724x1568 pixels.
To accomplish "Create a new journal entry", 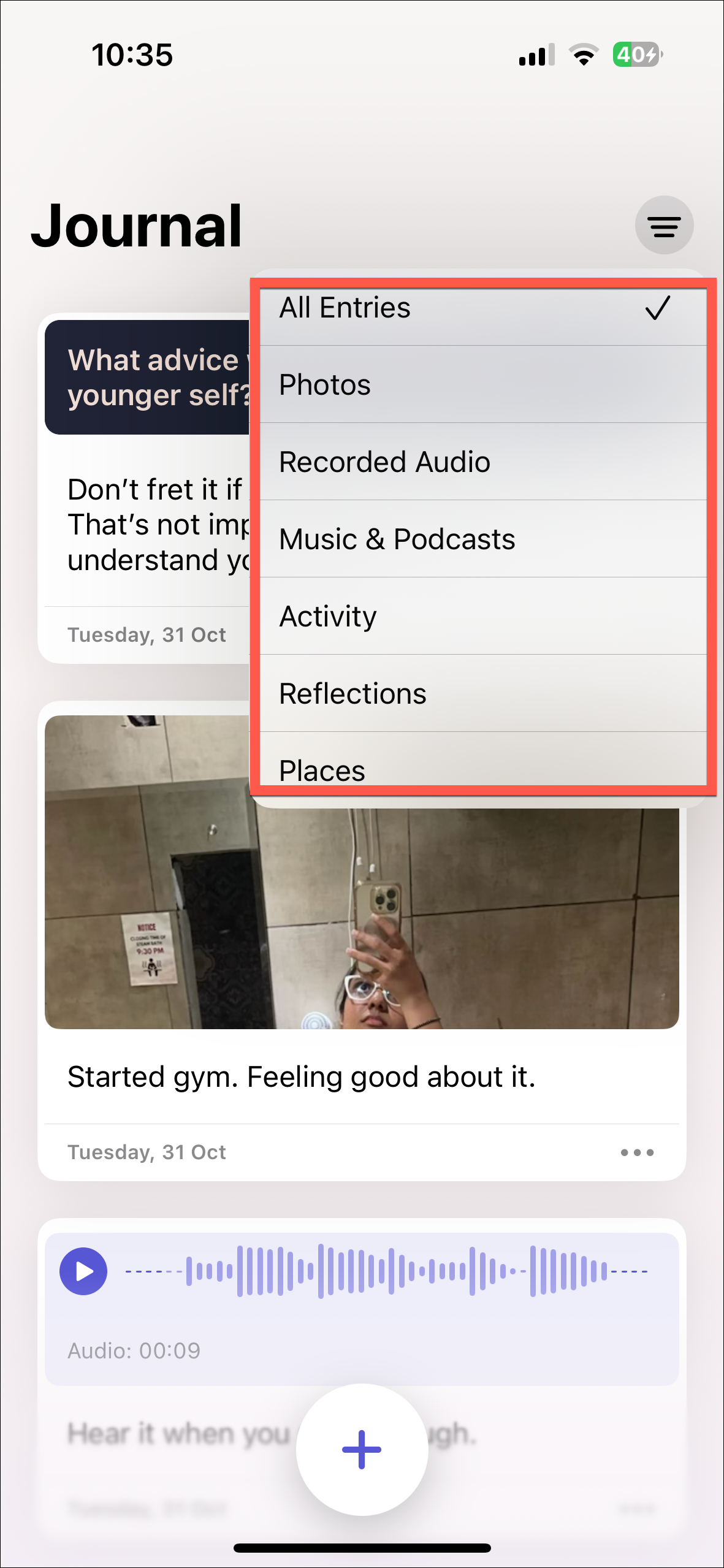I will tap(362, 1449).
